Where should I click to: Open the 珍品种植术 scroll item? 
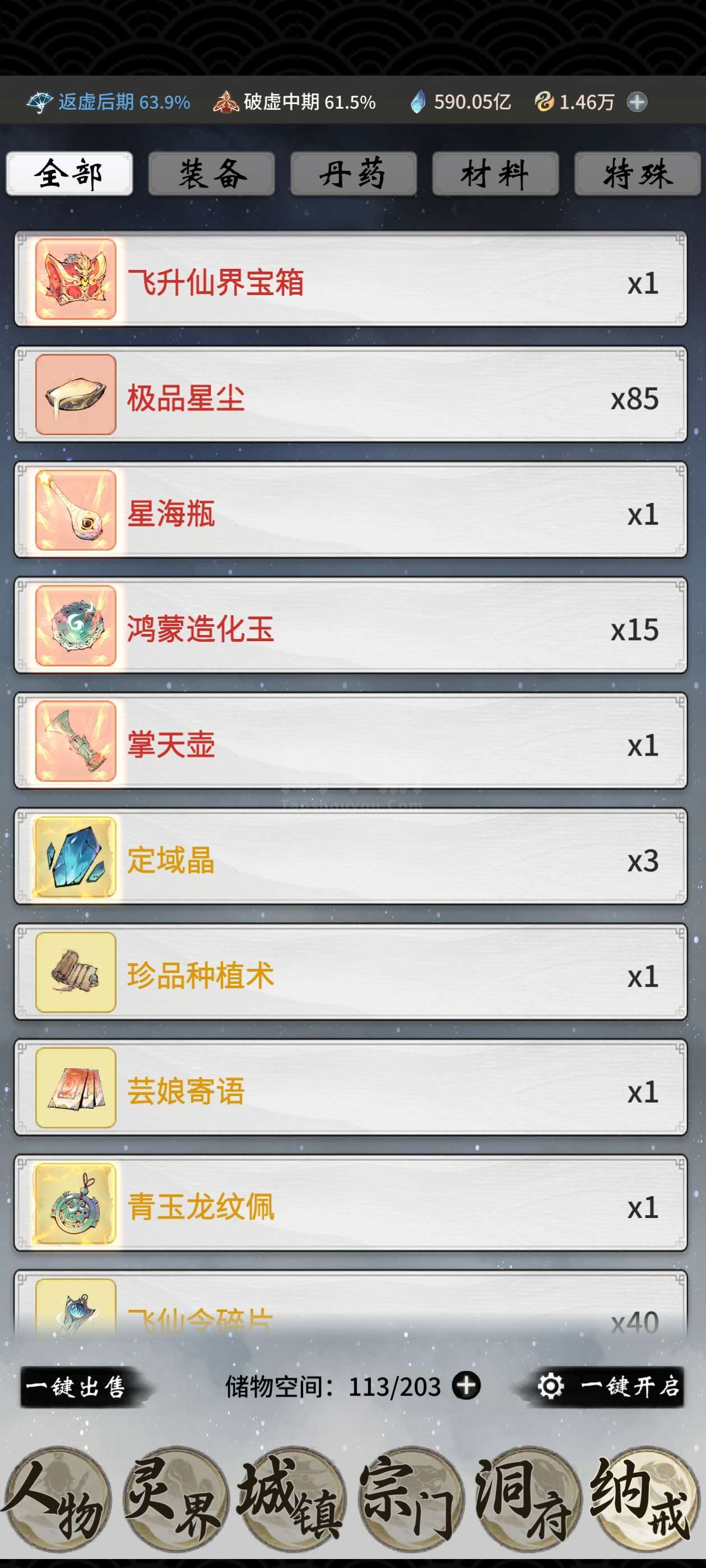[x=351, y=972]
